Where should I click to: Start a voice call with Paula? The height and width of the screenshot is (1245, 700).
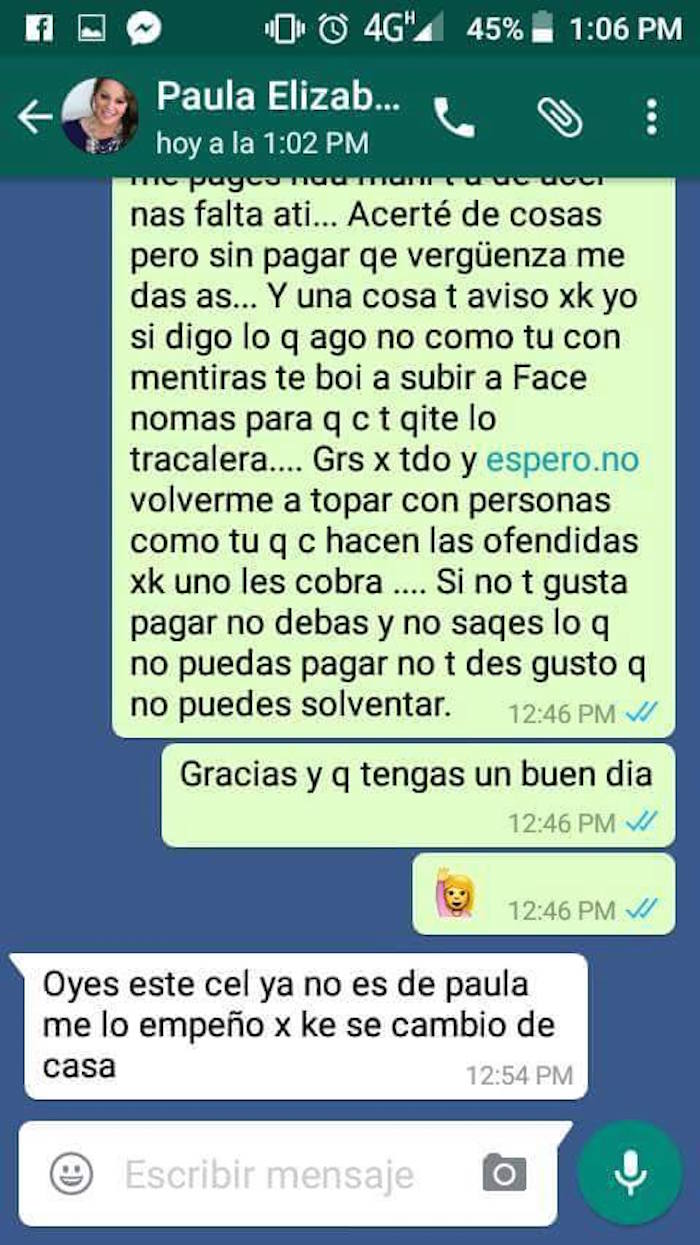pos(455,118)
